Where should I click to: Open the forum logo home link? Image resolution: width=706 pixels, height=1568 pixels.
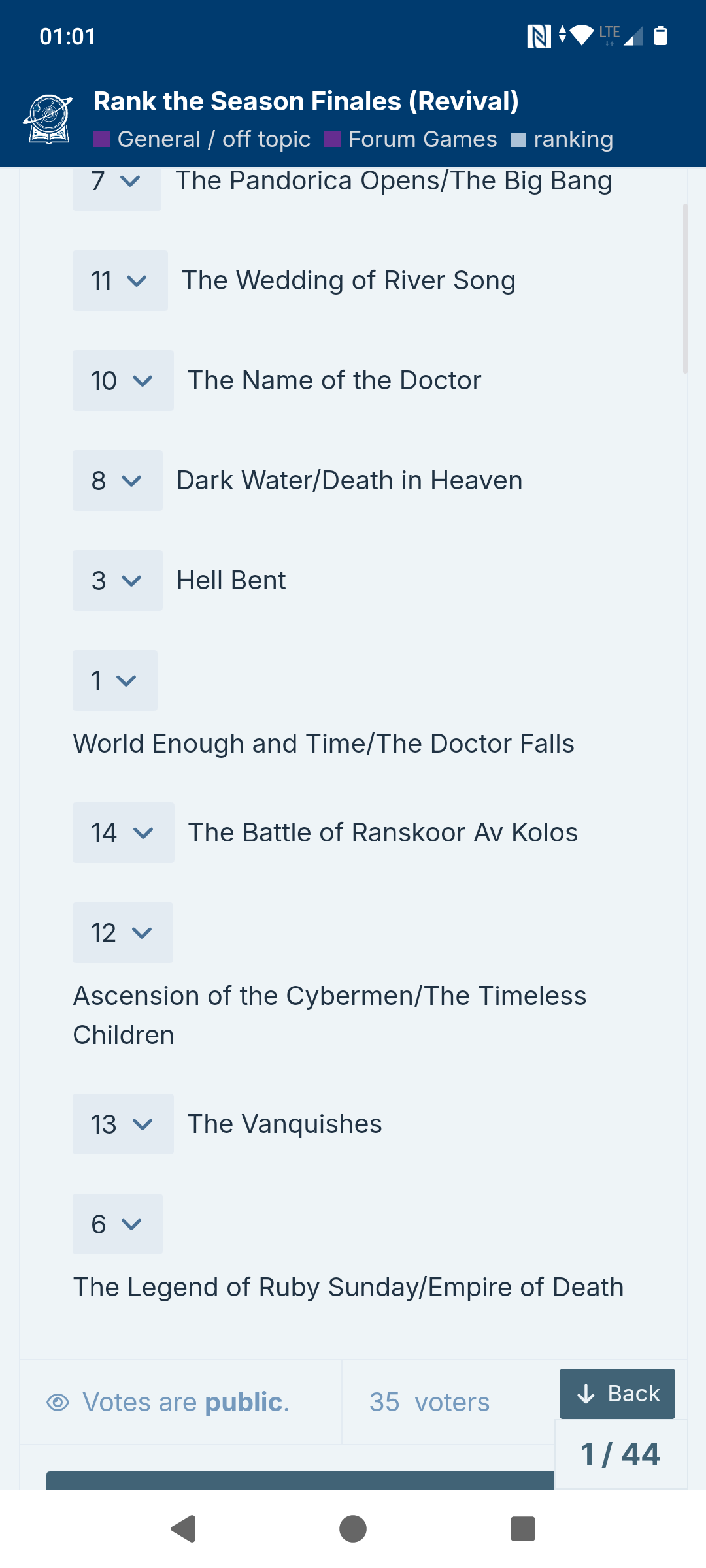click(x=48, y=119)
